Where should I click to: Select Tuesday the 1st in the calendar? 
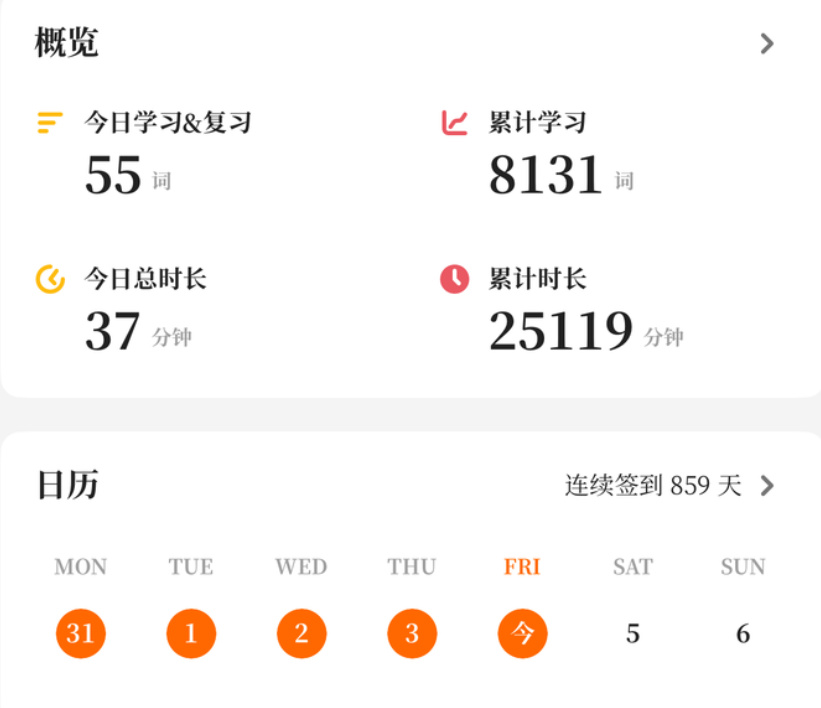[191, 633]
